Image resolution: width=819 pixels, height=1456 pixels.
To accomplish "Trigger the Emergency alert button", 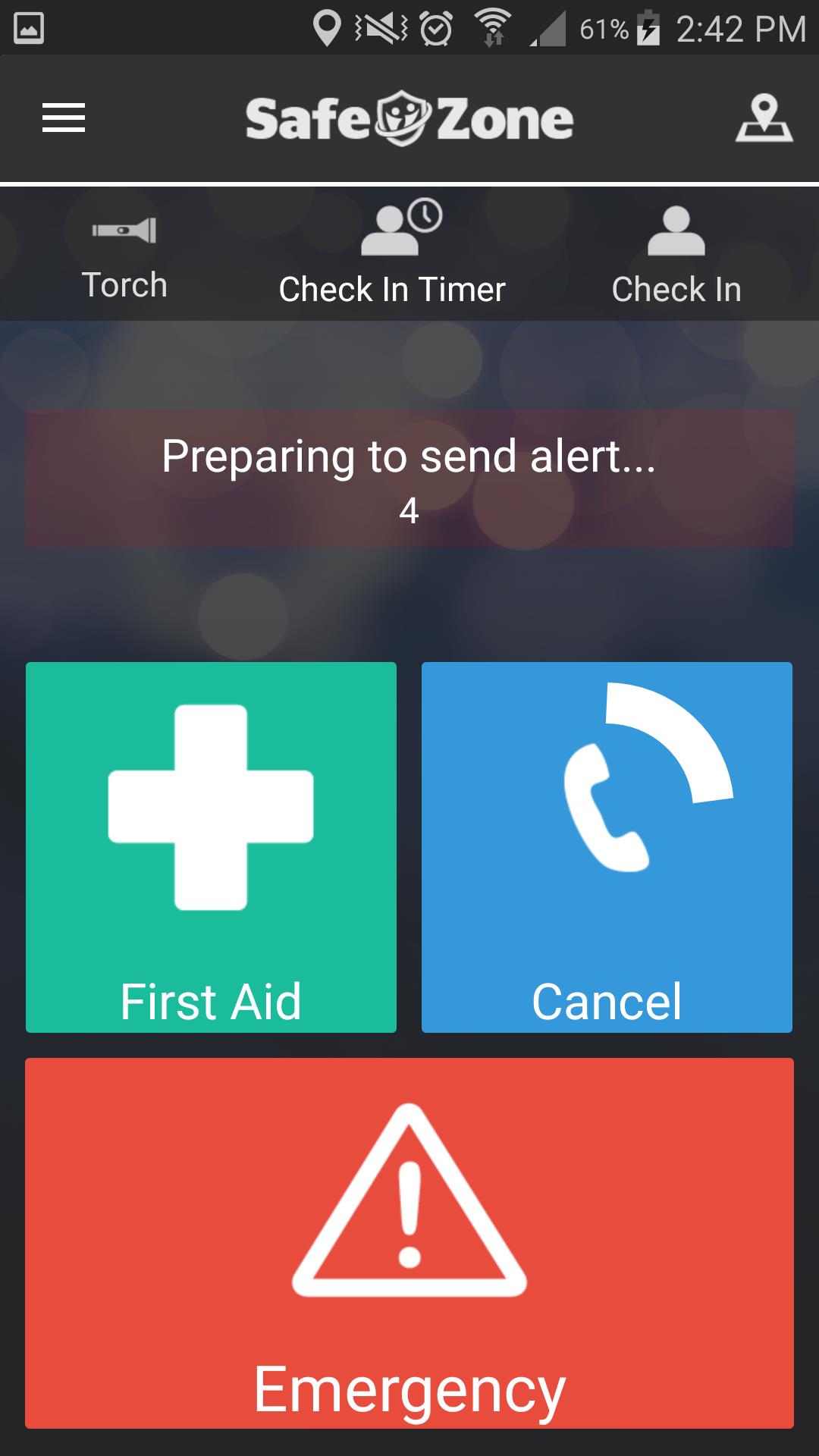I will point(409,1243).
